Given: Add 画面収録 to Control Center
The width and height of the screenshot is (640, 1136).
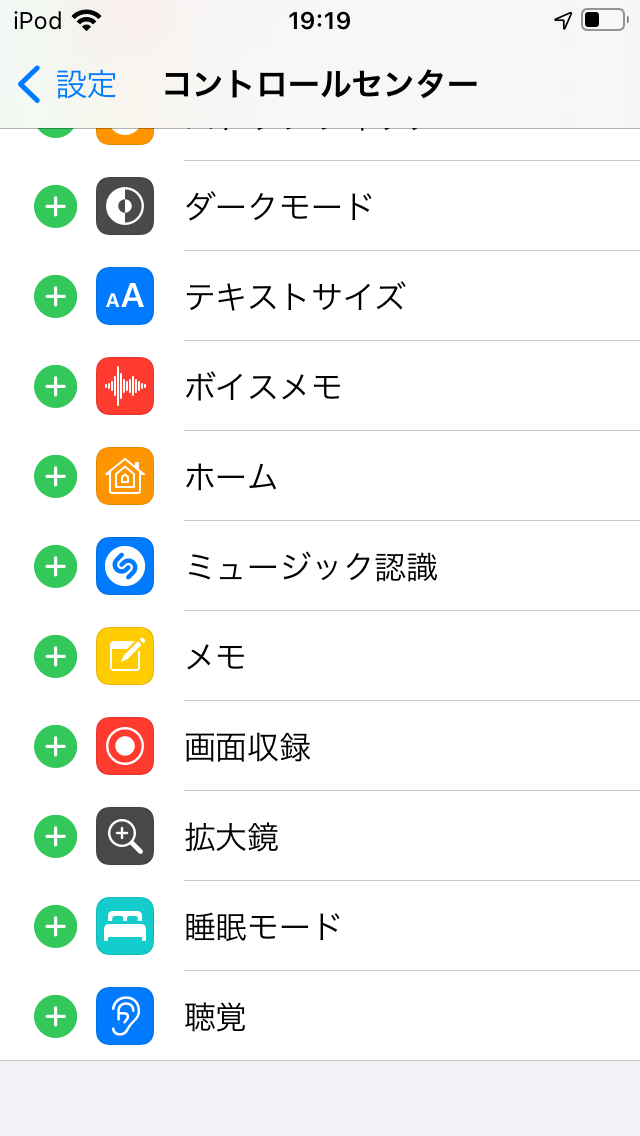Looking at the screenshot, I should click(x=55, y=746).
